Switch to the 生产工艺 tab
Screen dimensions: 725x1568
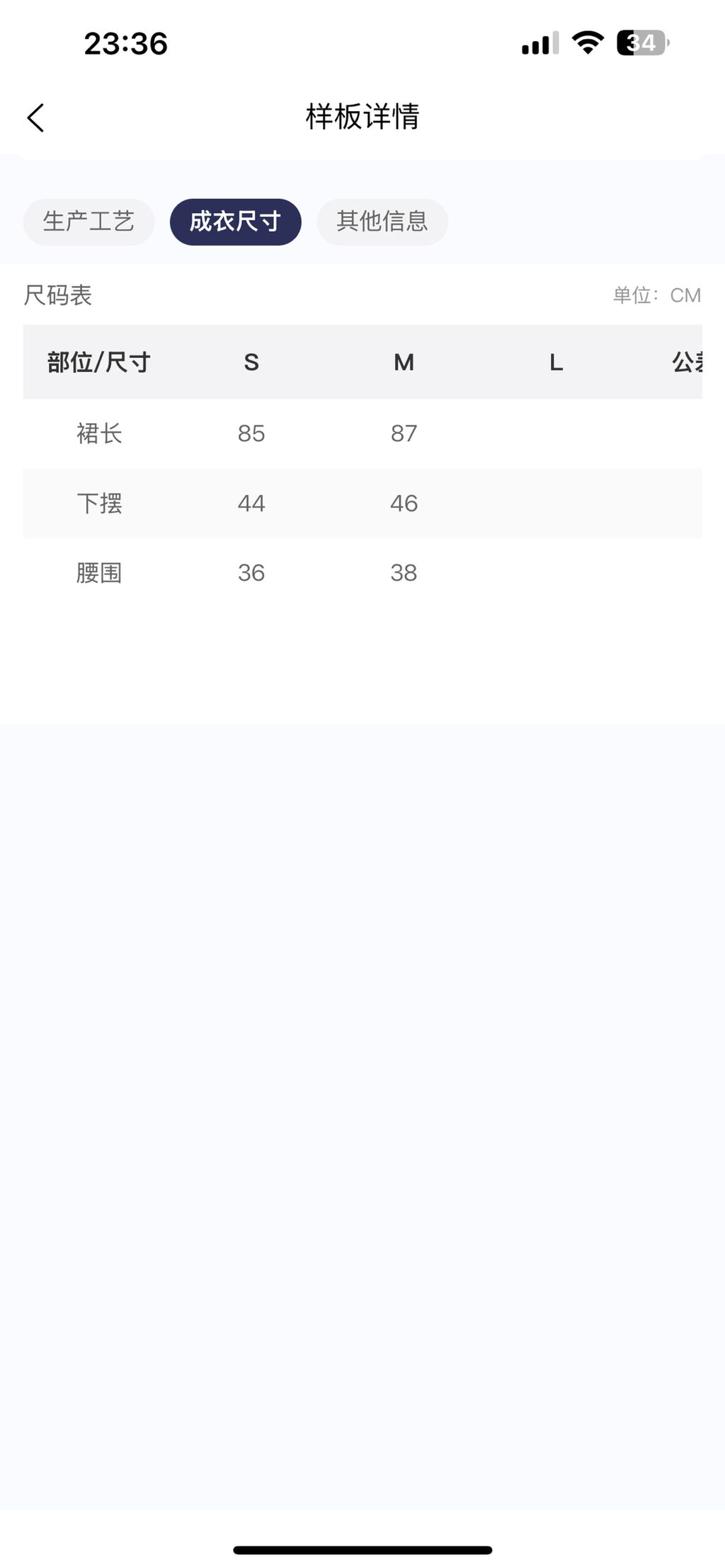tap(88, 221)
